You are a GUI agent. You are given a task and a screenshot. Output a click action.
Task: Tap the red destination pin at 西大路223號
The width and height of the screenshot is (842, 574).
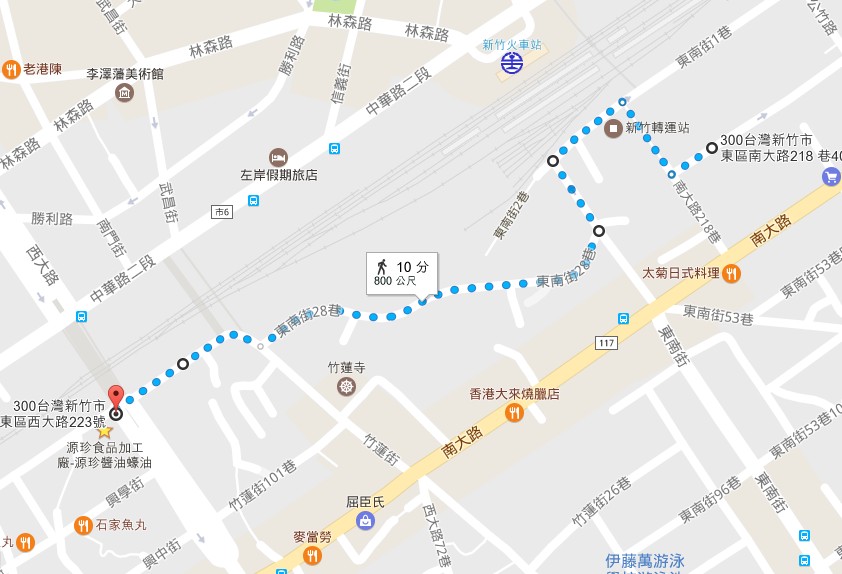click(116, 396)
